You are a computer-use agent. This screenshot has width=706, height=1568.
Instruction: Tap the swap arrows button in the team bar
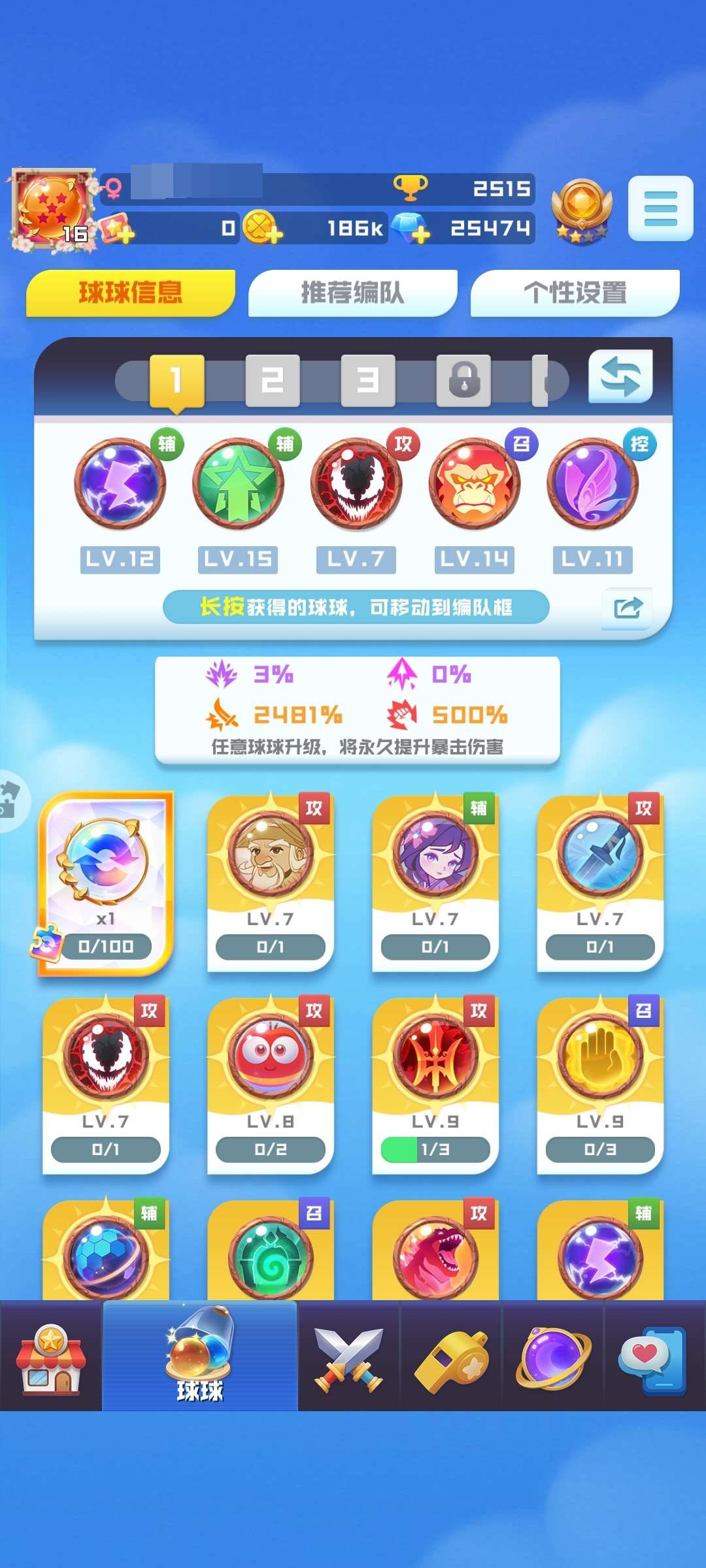coord(620,377)
